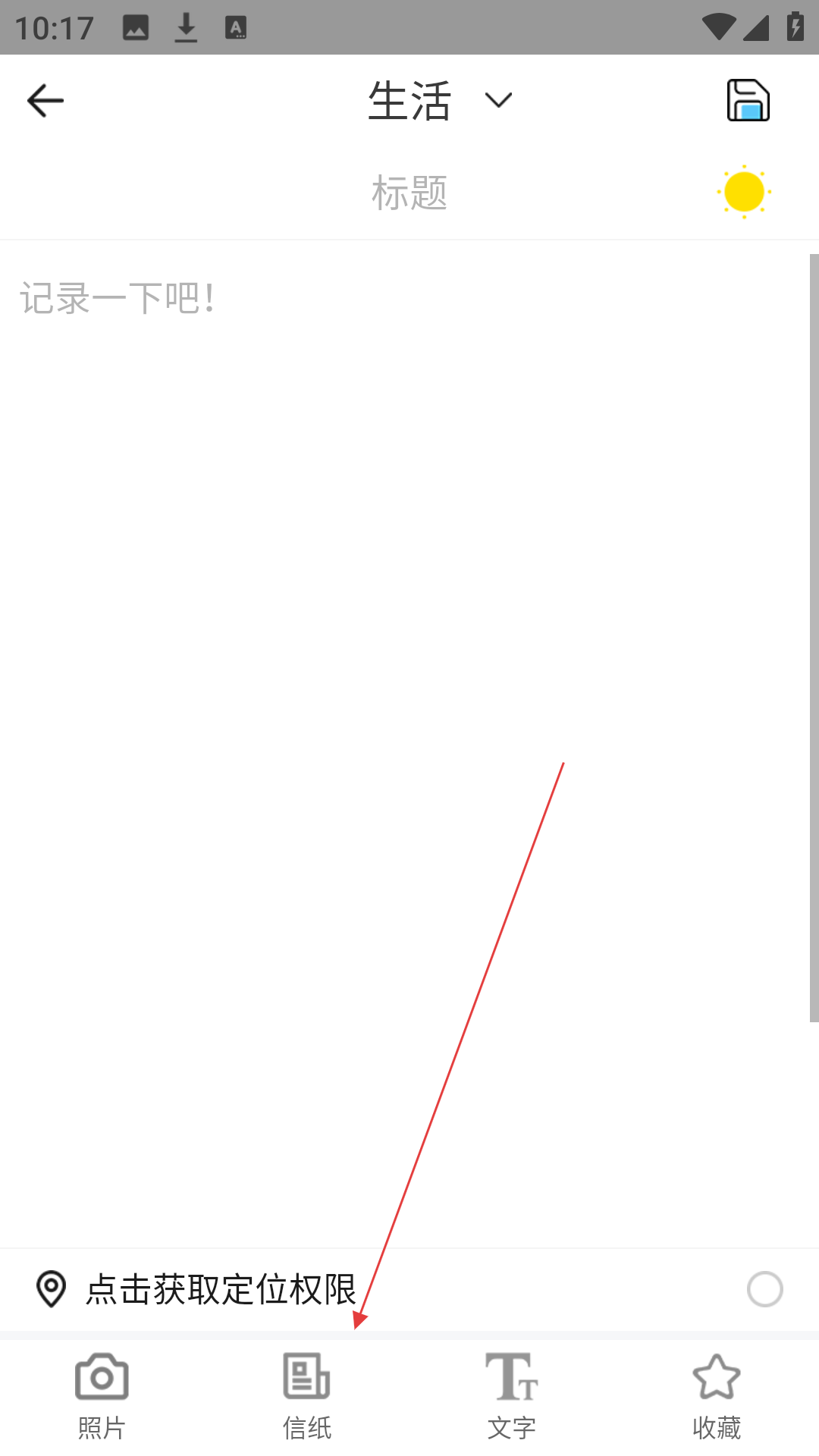Select the location radio circle
This screenshot has height=1456, width=819.
pyautogui.click(x=764, y=1289)
